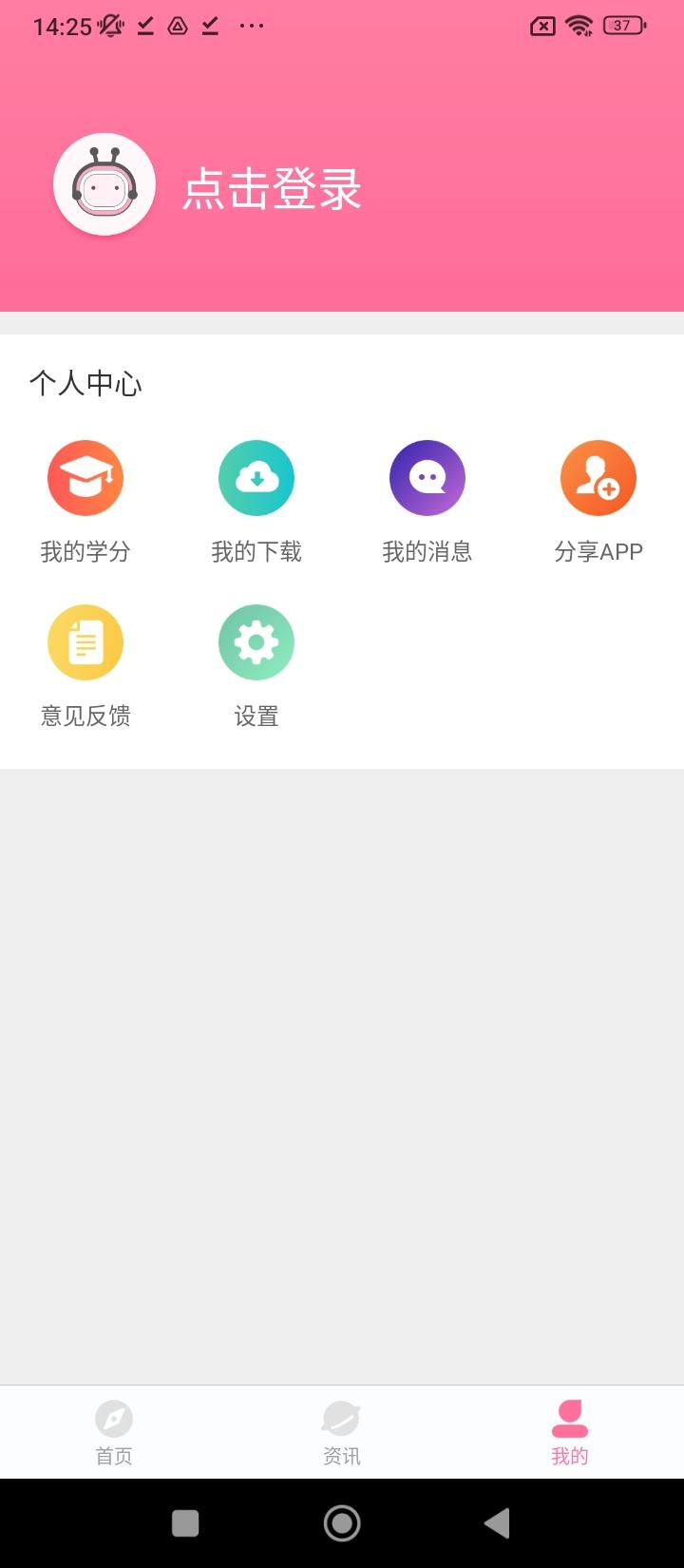
Task: Select the planet icon above 资讯
Action: click(342, 1418)
